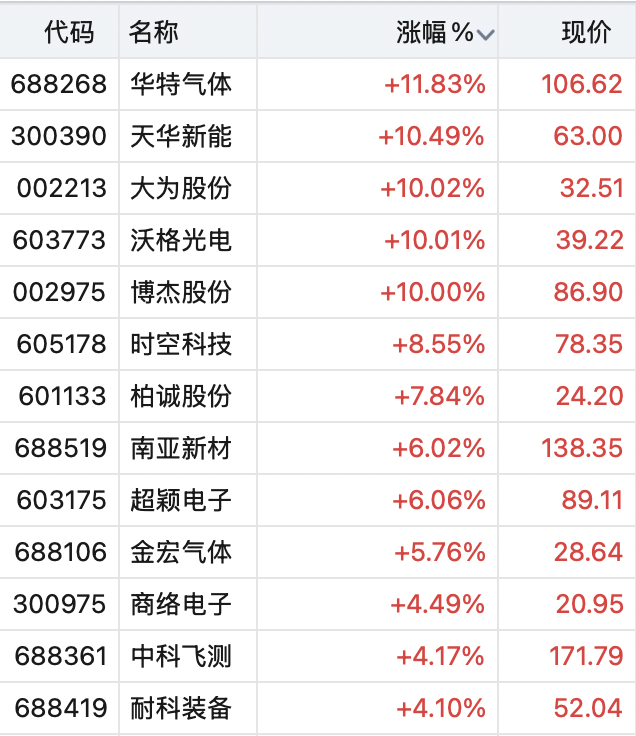Open 中科飞测 quote page

[181, 656]
